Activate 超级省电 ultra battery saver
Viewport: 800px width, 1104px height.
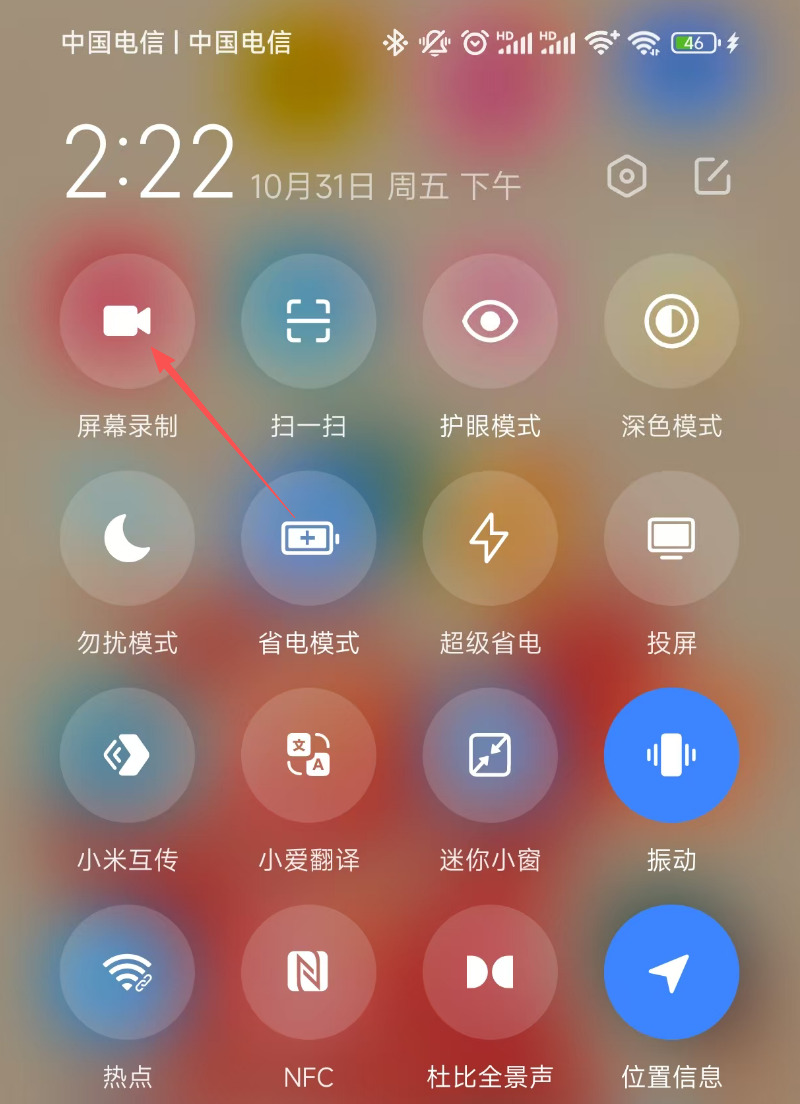point(490,538)
